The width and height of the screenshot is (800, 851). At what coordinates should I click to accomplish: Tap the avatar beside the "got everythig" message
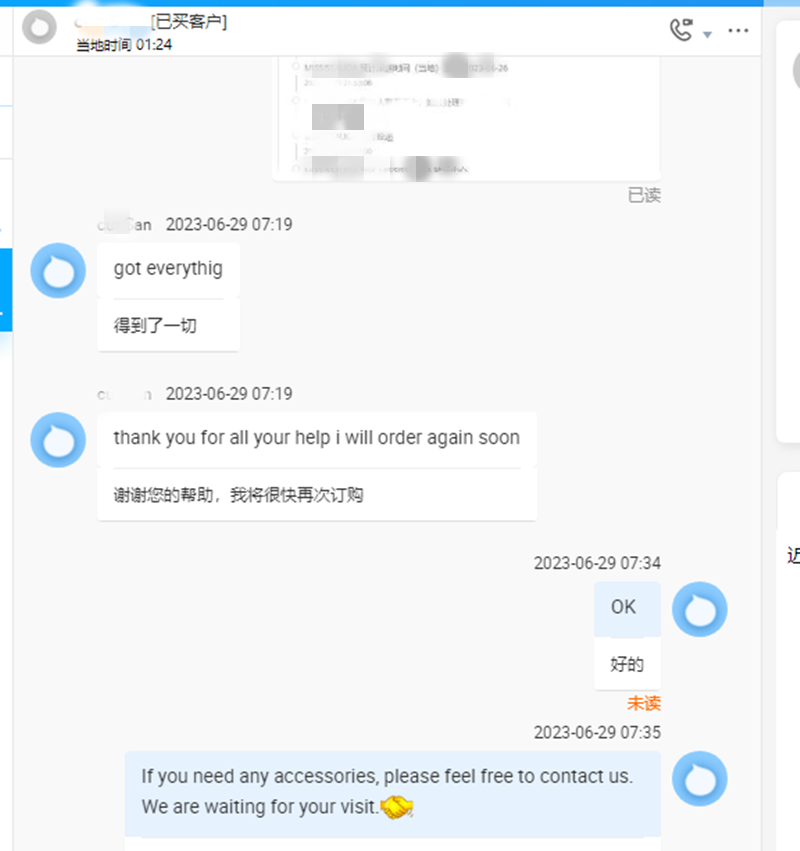(x=58, y=270)
